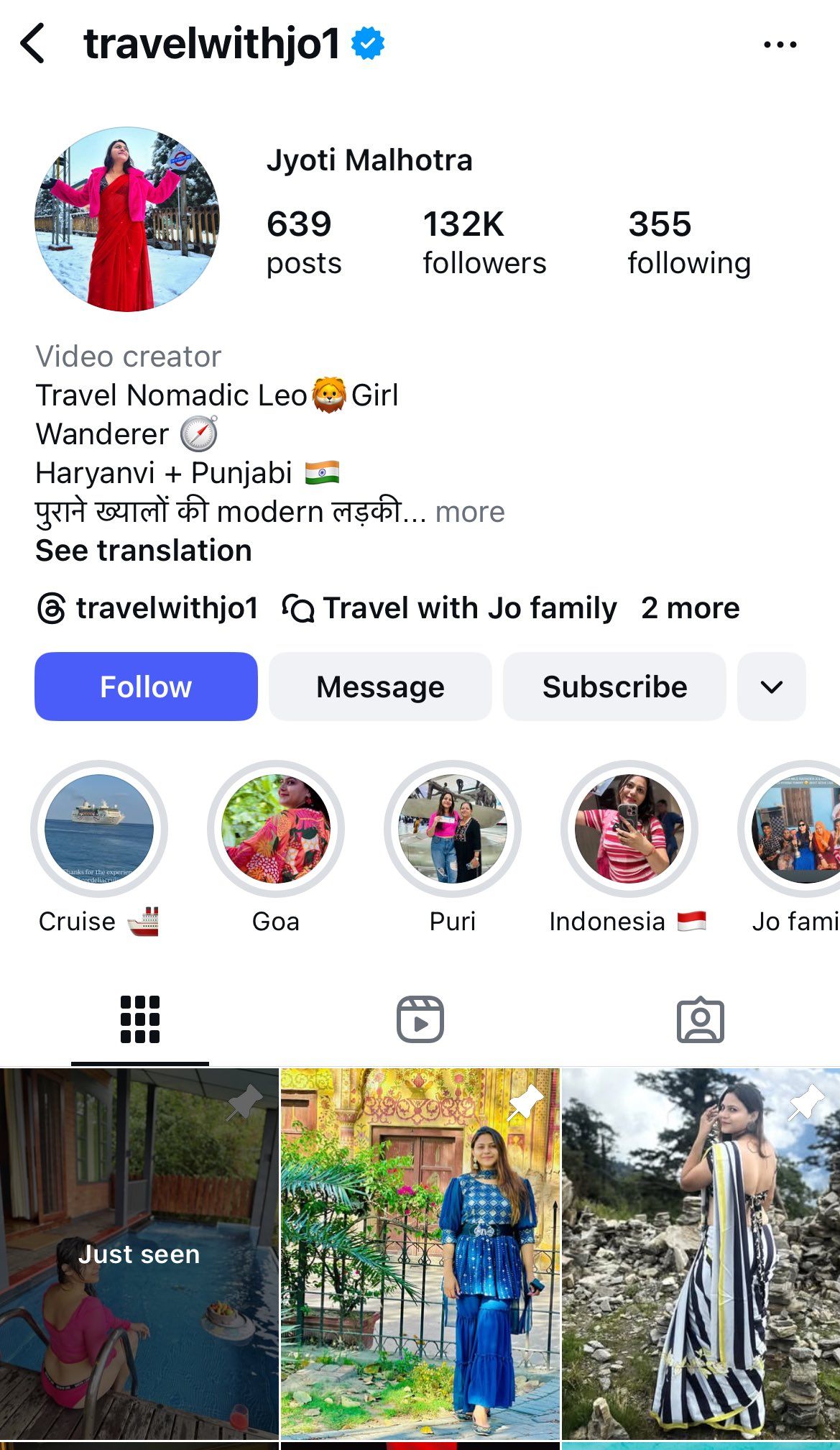Show the 2 more profile links
Image resolution: width=840 pixels, height=1450 pixels.
(x=691, y=608)
